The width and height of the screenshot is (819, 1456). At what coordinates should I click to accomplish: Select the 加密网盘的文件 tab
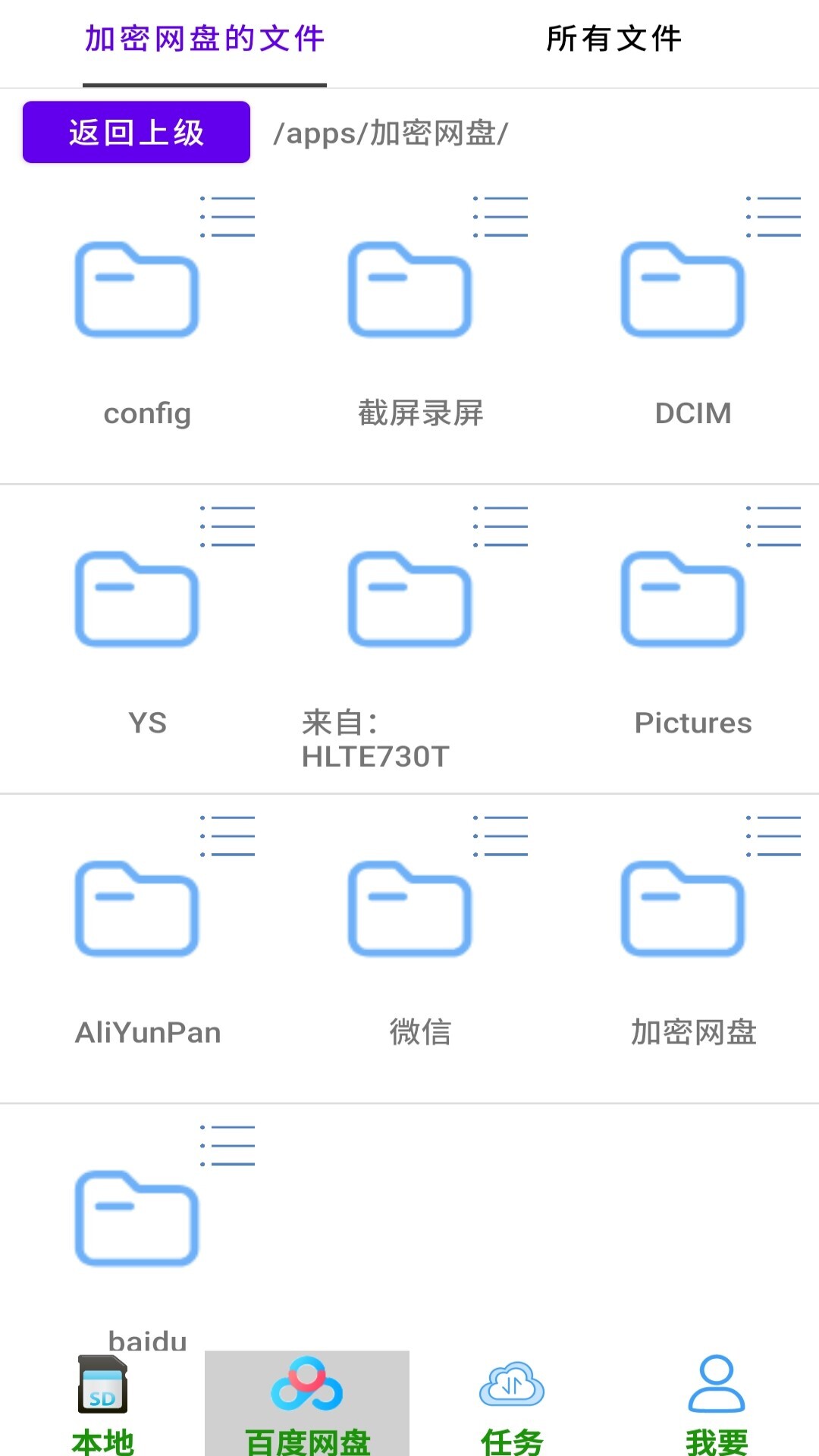[x=205, y=39]
